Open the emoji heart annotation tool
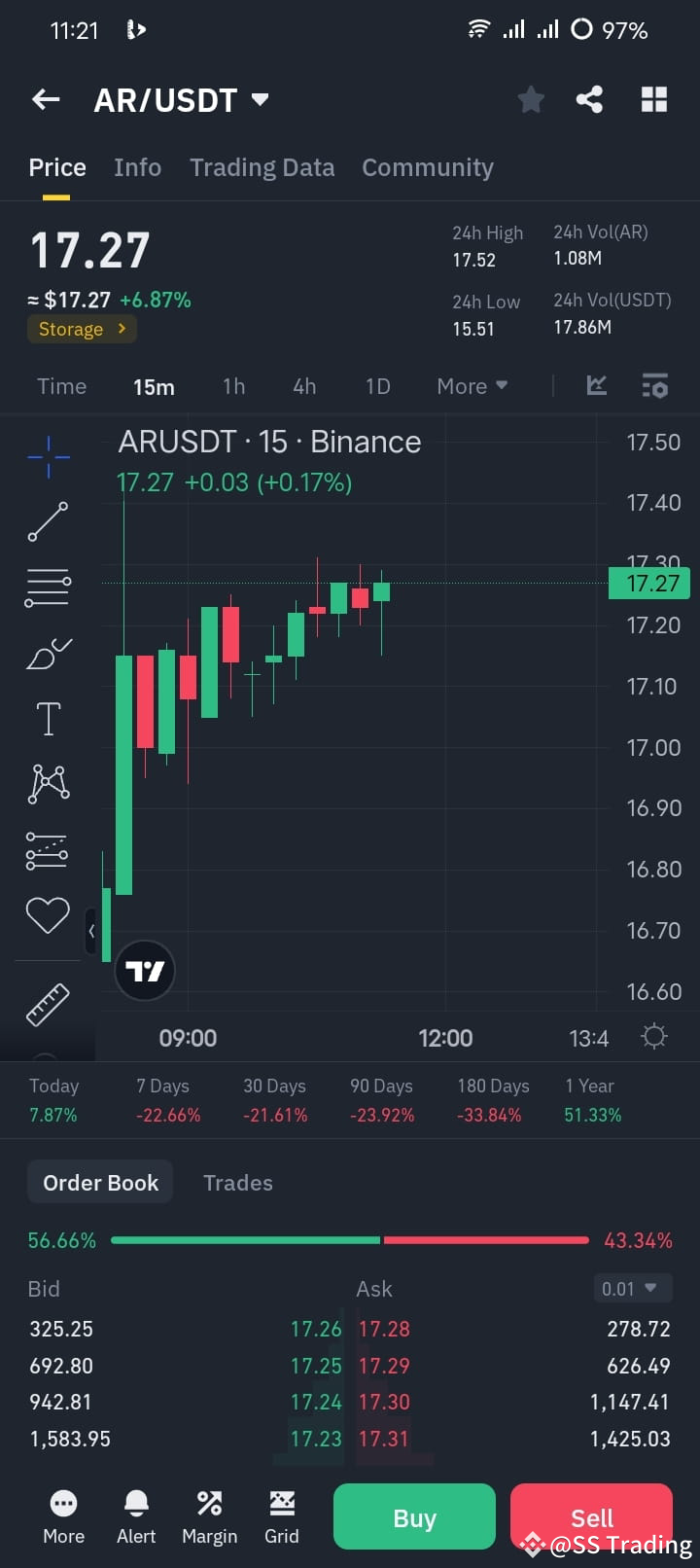The image size is (700, 1568). [x=48, y=914]
